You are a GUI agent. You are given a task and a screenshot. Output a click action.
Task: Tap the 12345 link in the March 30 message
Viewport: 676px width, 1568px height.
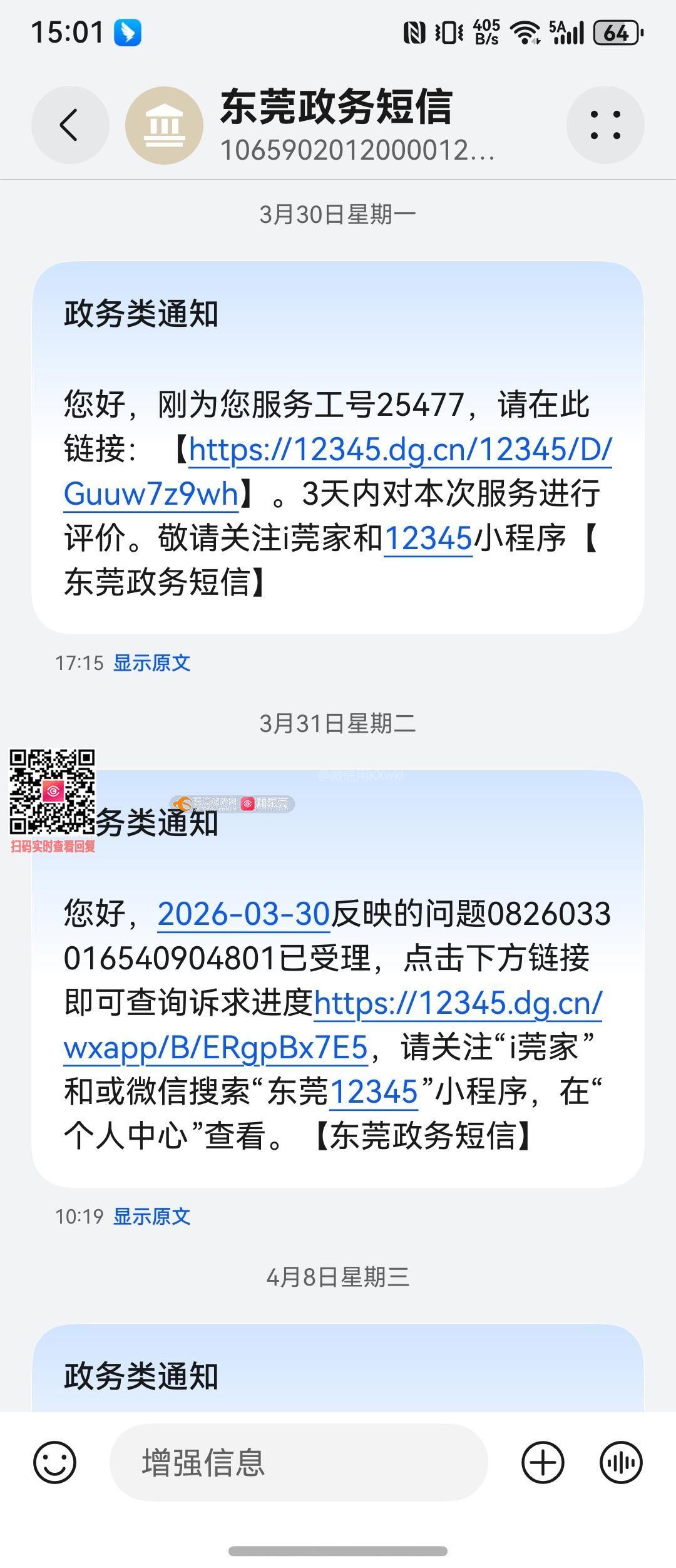point(428,539)
